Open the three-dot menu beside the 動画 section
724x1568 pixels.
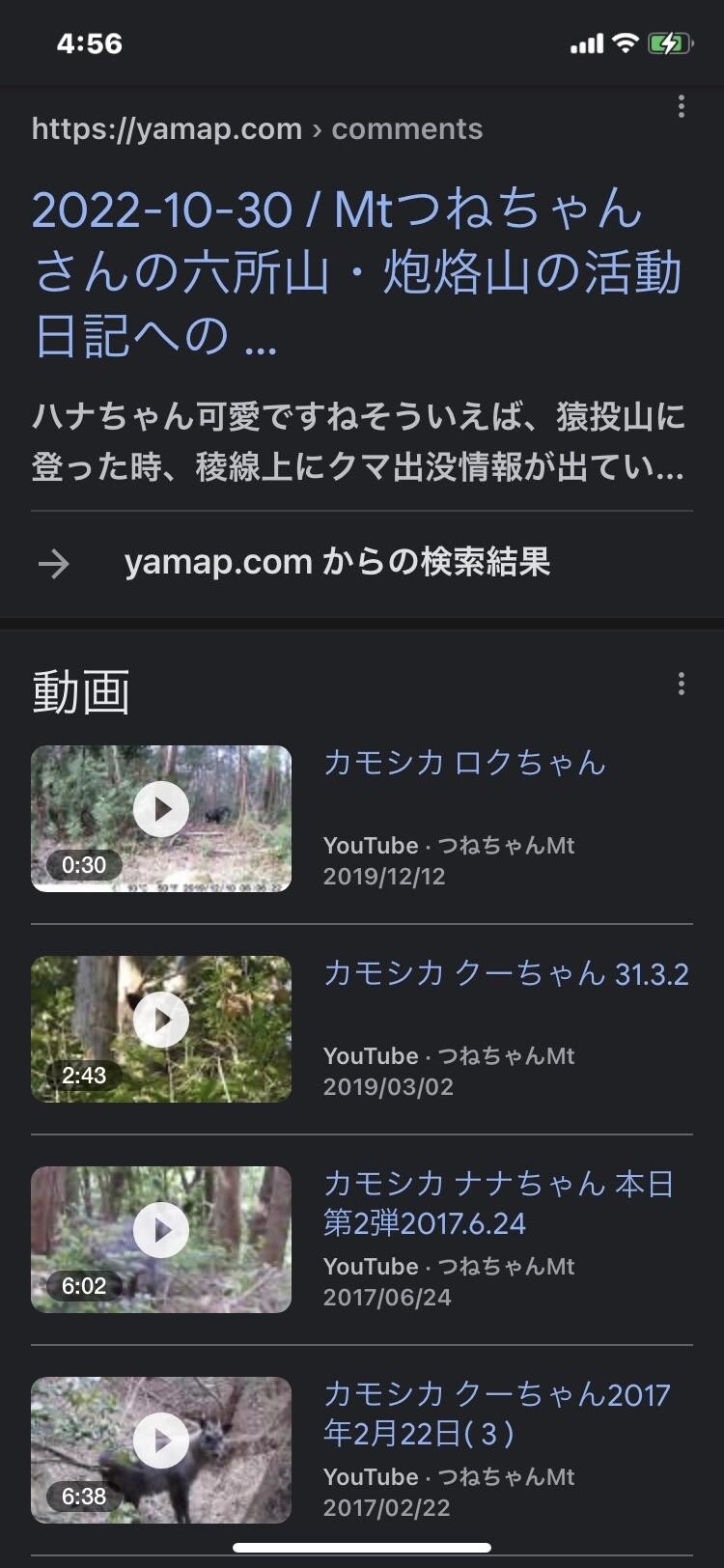681,686
